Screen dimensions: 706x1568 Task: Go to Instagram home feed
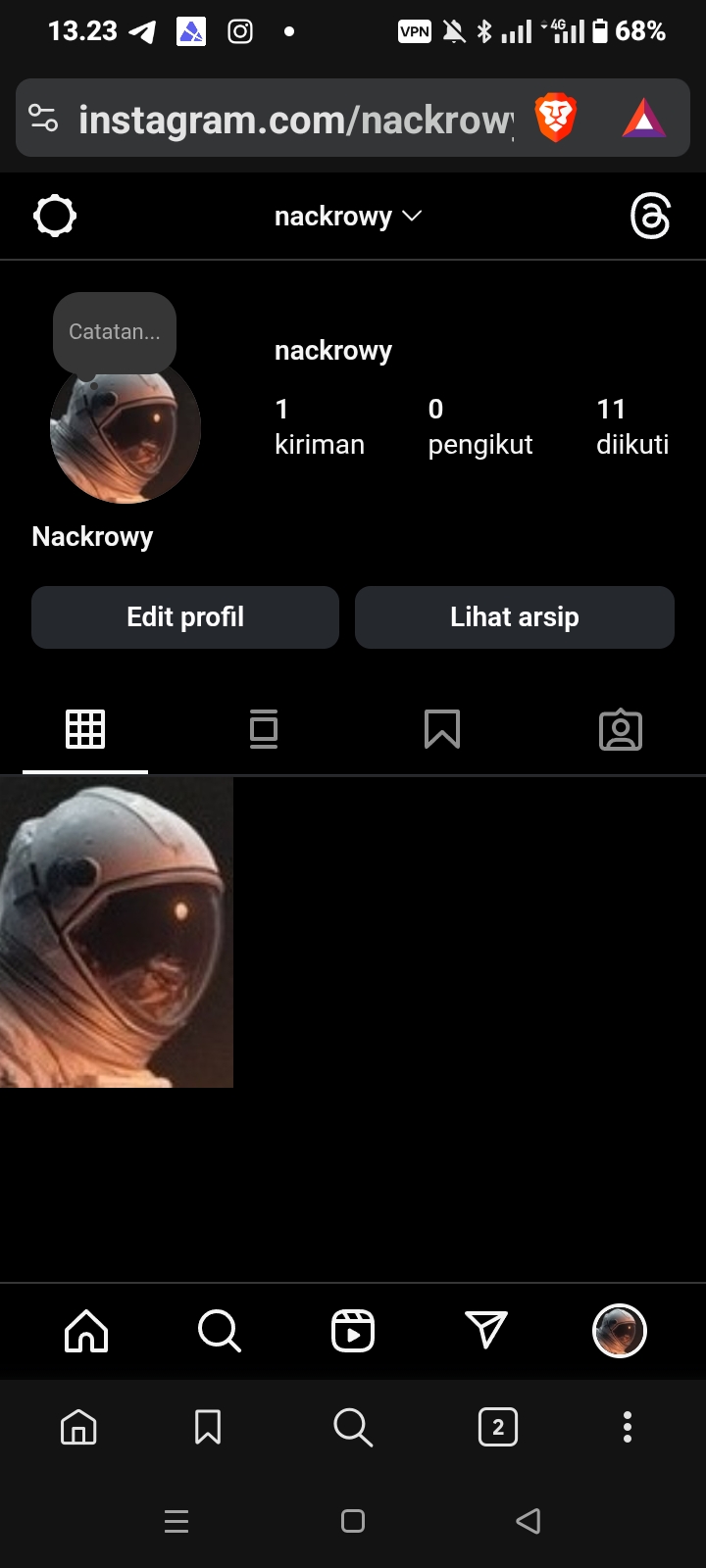86,1331
